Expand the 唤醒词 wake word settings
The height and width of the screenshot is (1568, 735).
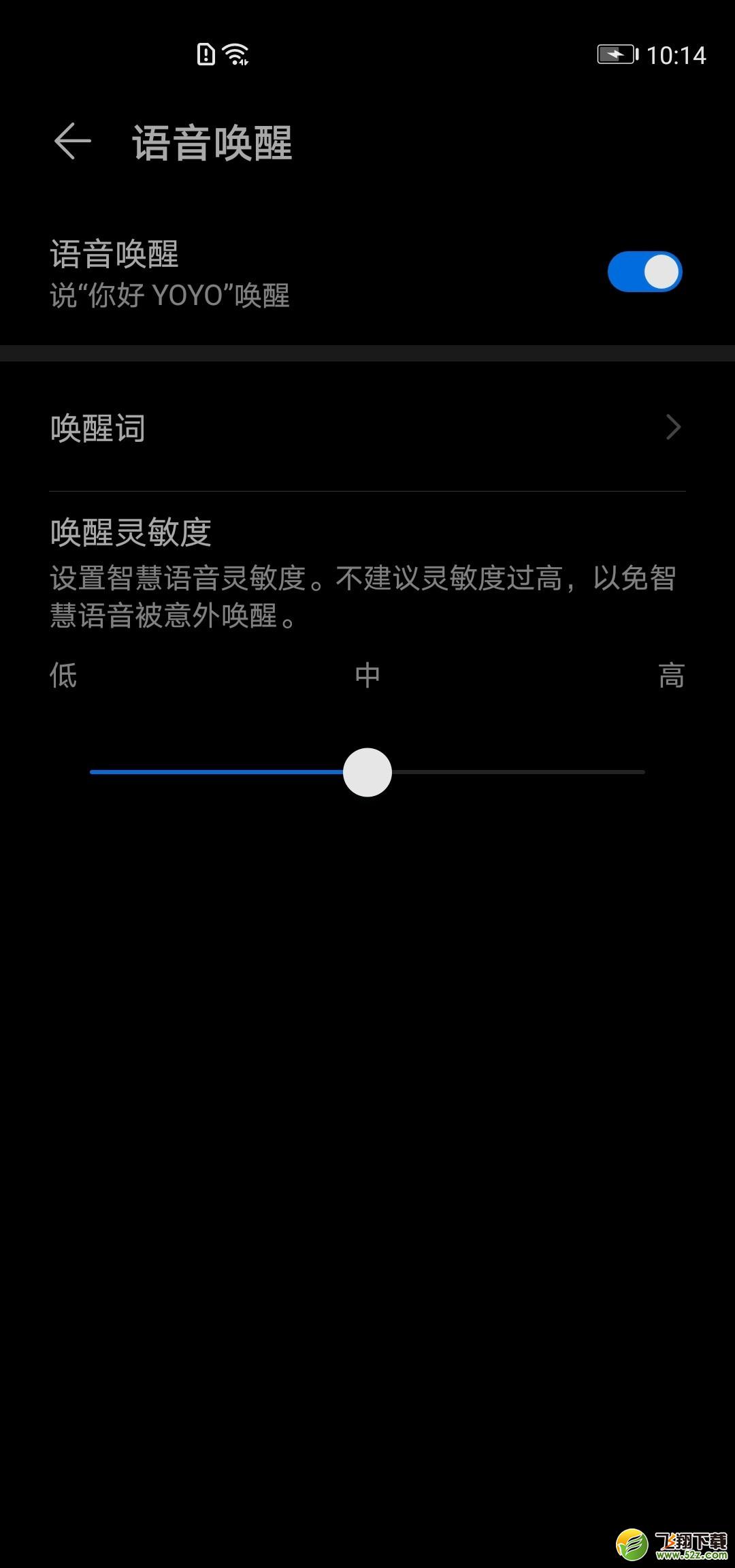367,428
